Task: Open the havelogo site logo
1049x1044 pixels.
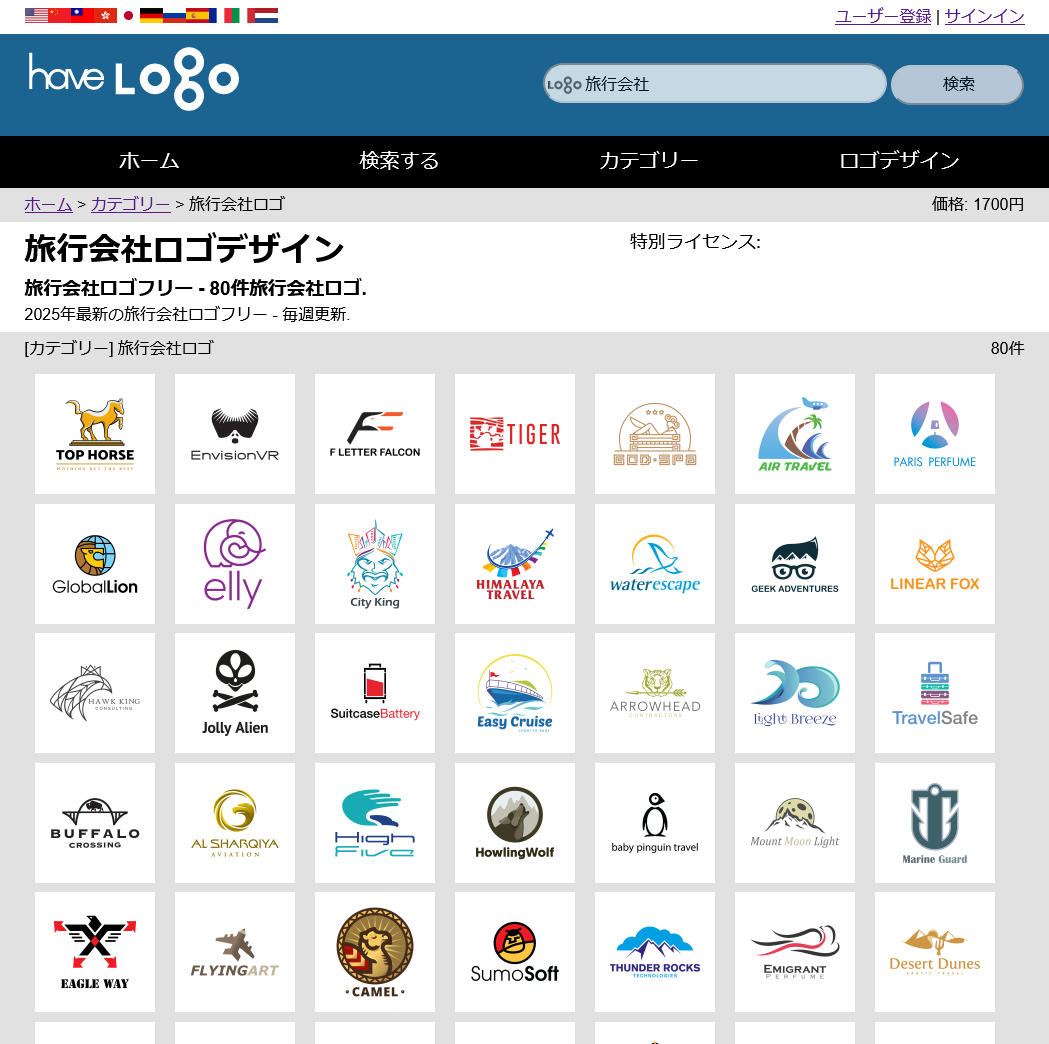Action: [x=134, y=79]
